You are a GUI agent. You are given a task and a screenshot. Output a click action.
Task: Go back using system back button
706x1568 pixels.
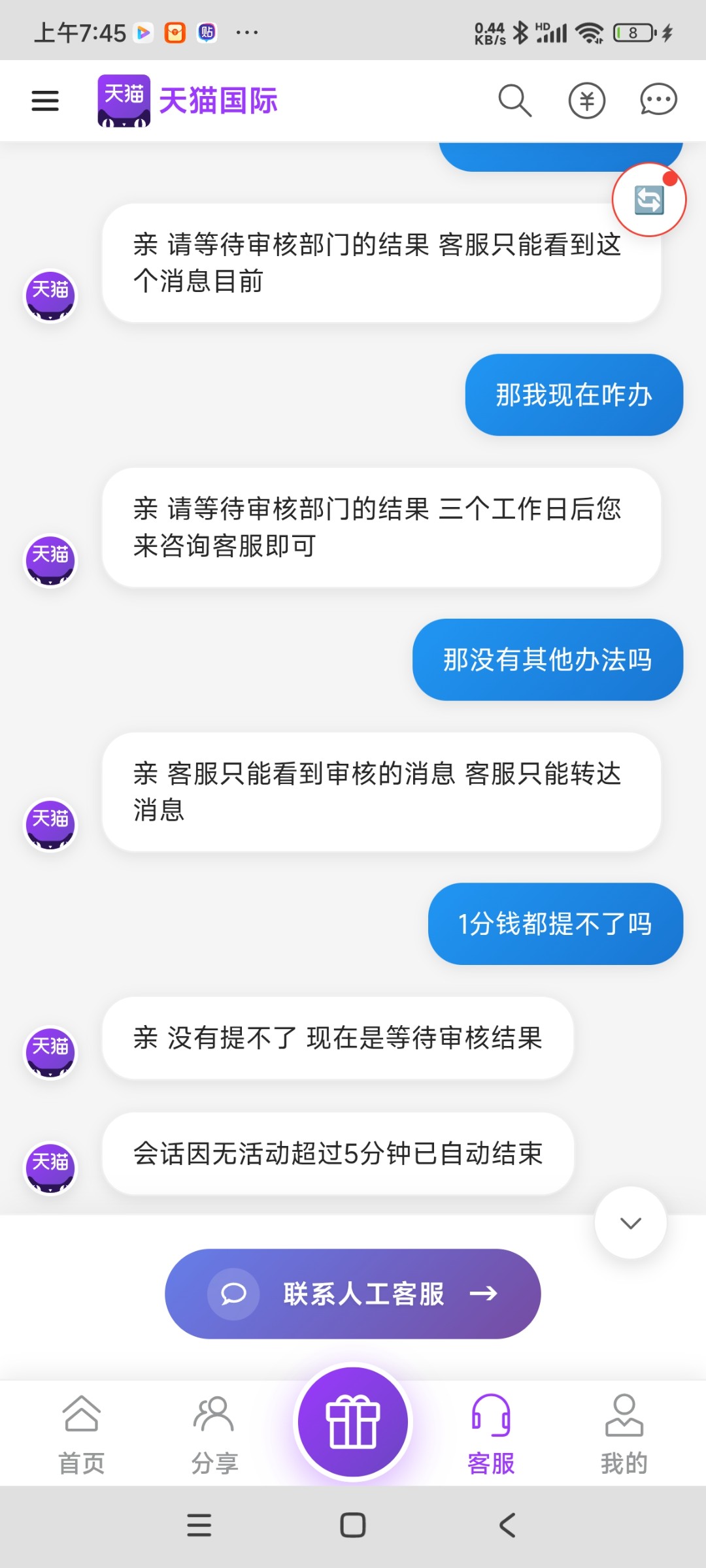[x=507, y=1526]
